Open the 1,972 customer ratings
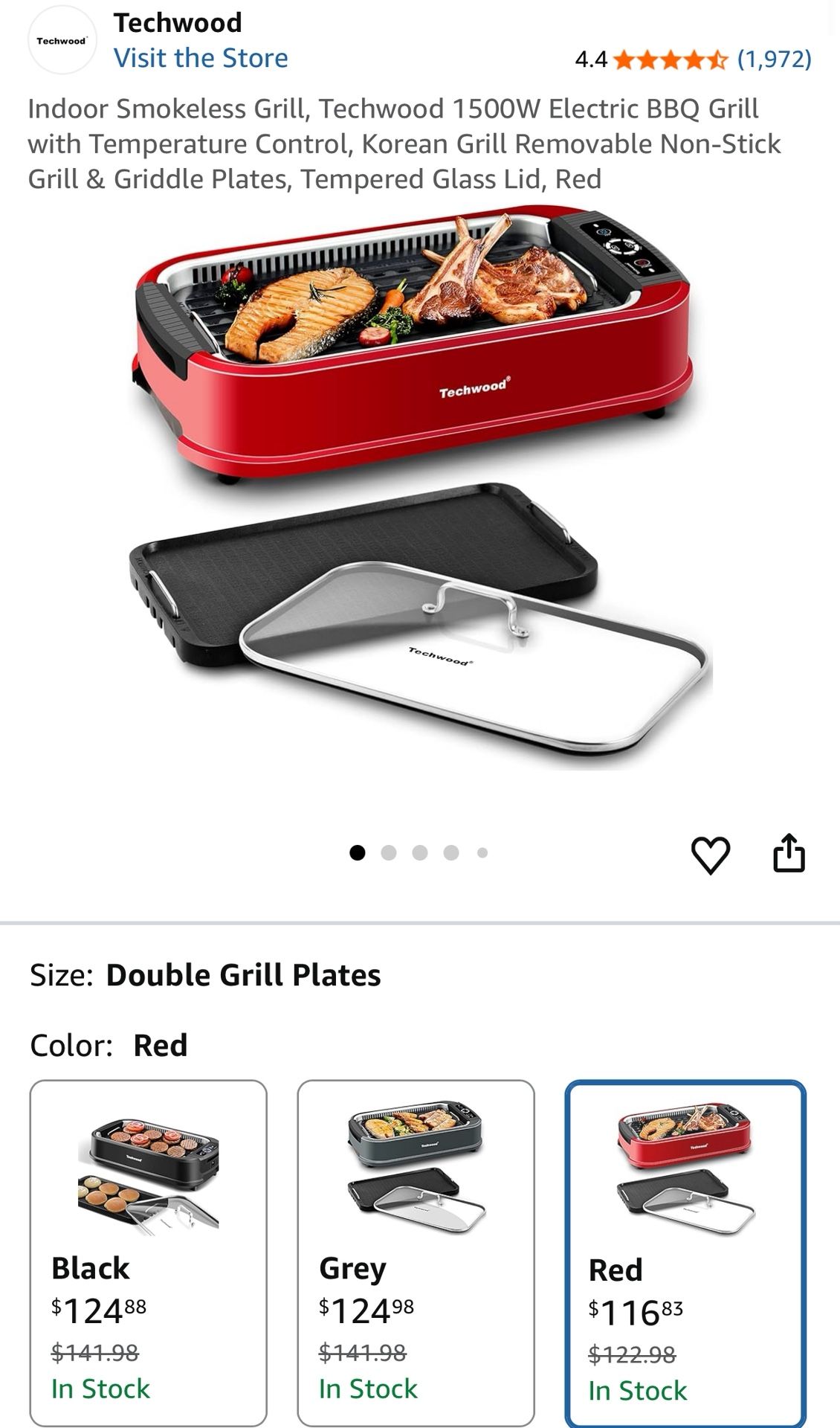Viewport: 840px width, 1428px height. tap(774, 59)
